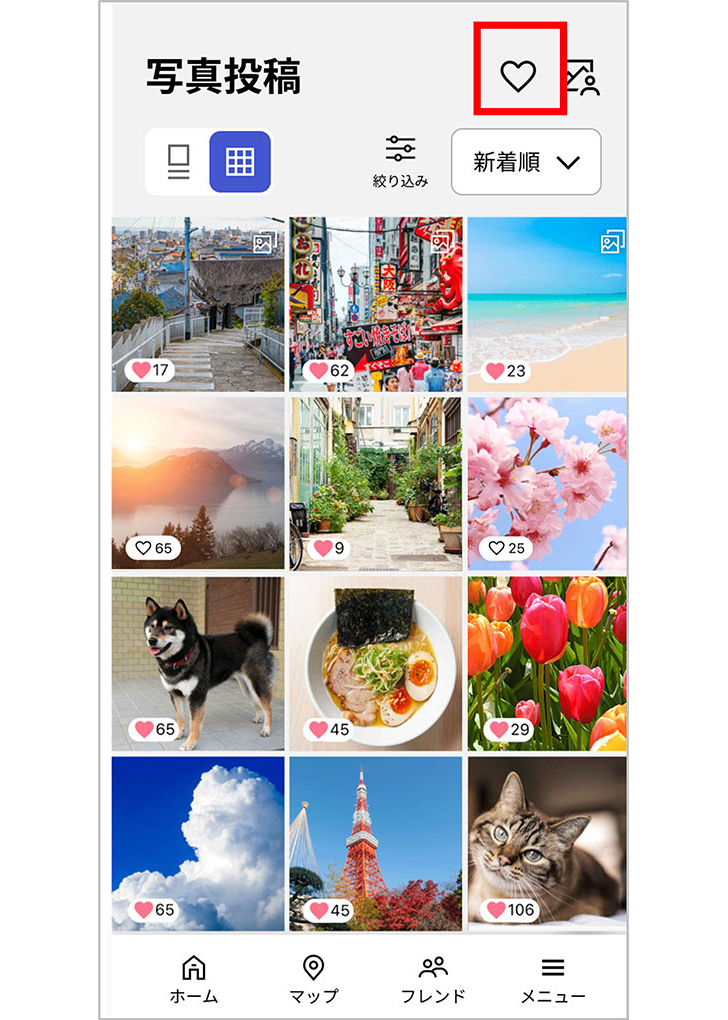Open the liked photos heart icon

[x=518, y=75]
